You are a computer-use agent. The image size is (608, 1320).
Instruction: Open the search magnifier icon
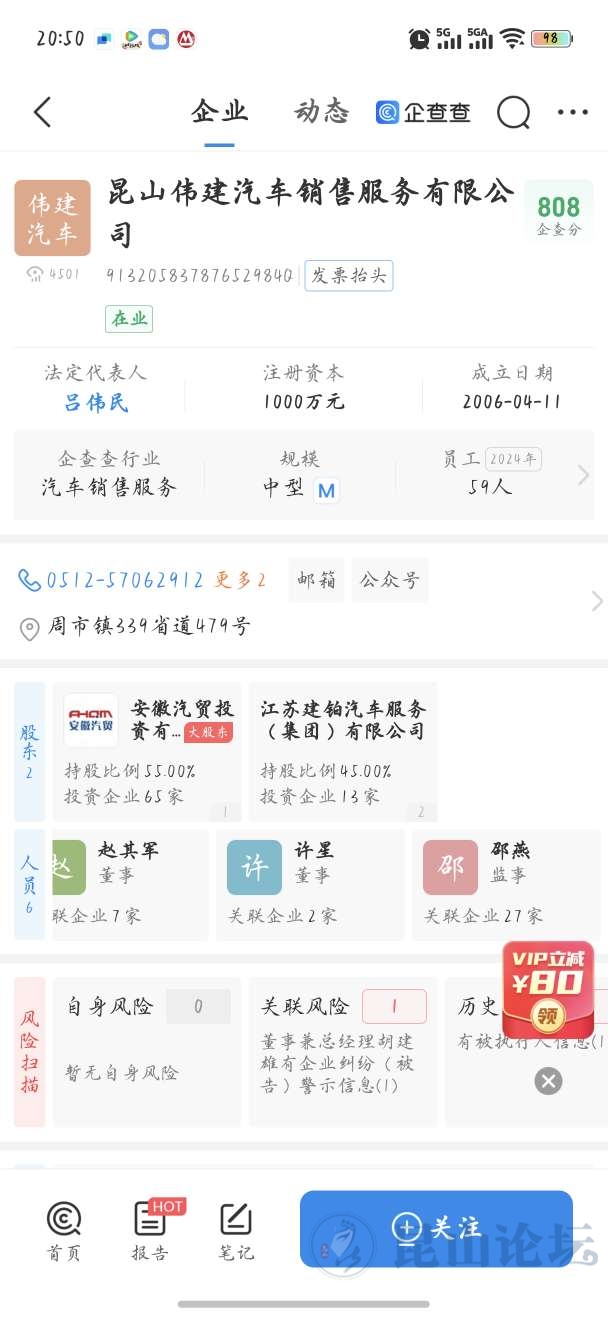513,113
